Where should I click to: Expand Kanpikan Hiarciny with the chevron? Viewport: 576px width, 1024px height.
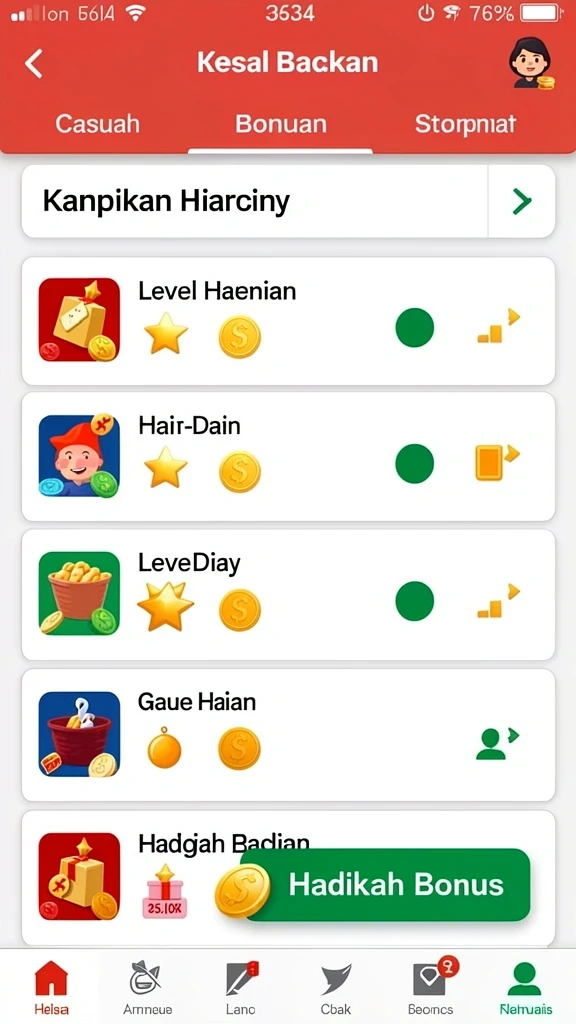click(522, 201)
